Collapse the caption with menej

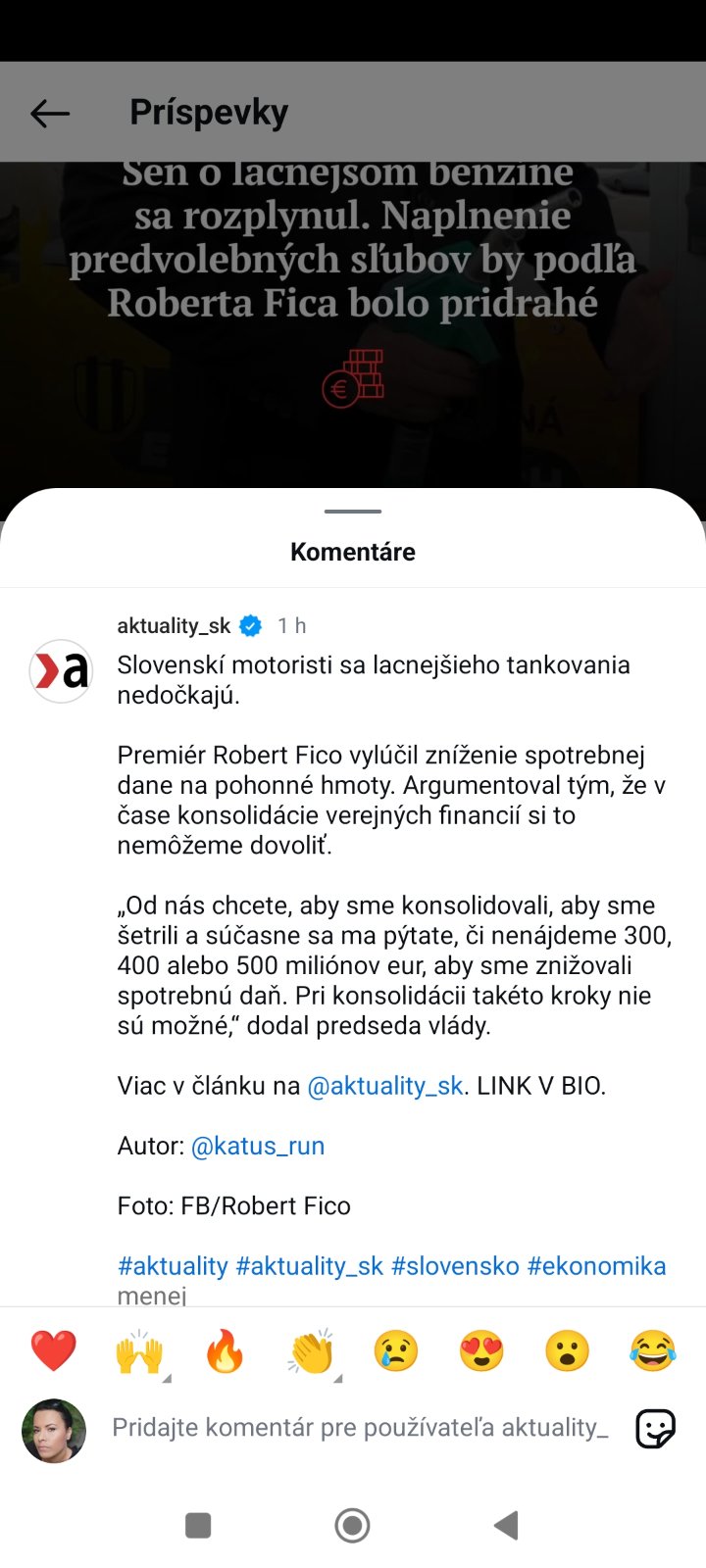[x=151, y=1295]
